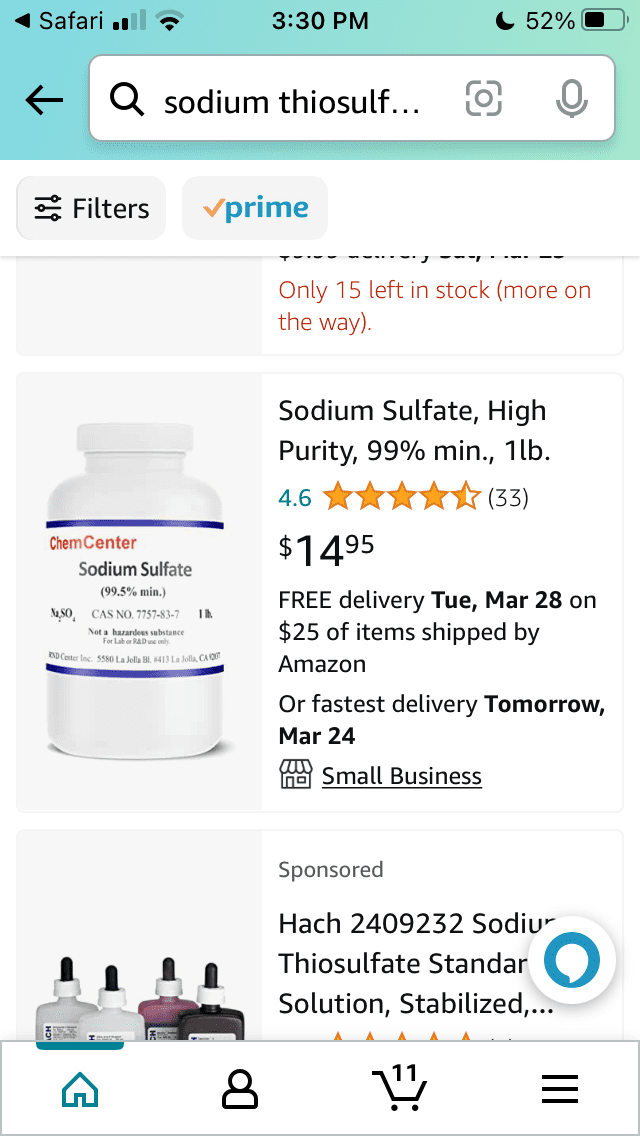Open the account profile tab
This screenshot has height=1136, width=640.
click(x=240, y=1088)
